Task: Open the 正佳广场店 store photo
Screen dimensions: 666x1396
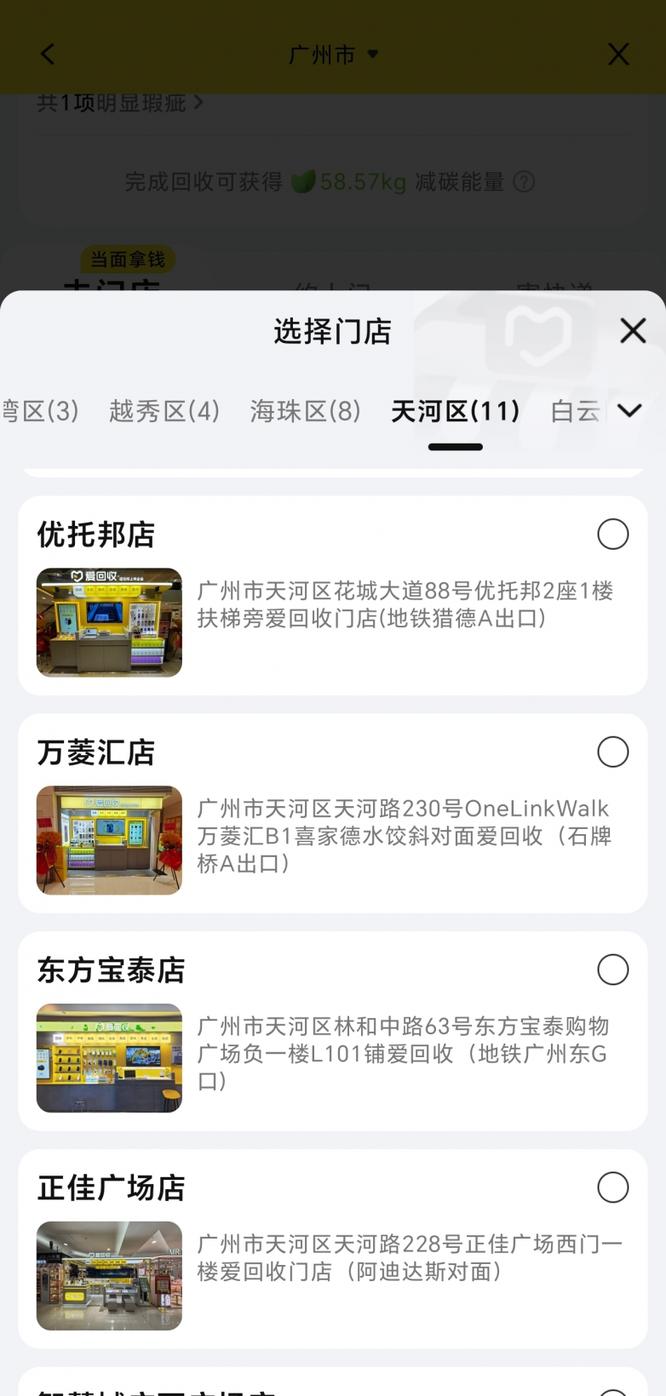Action: click(x=109, y=1276)
